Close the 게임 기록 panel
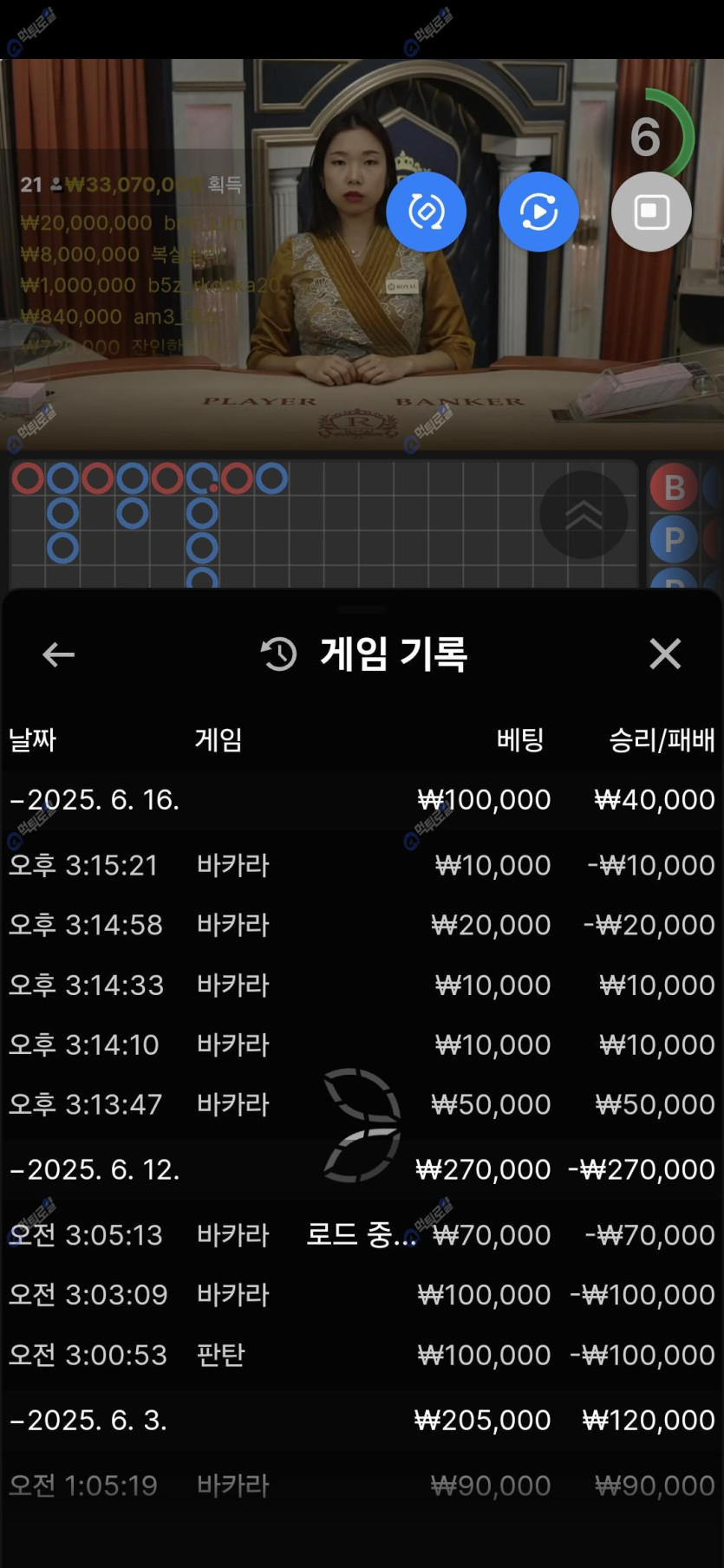724x1568 pixels. coord(665,654)
